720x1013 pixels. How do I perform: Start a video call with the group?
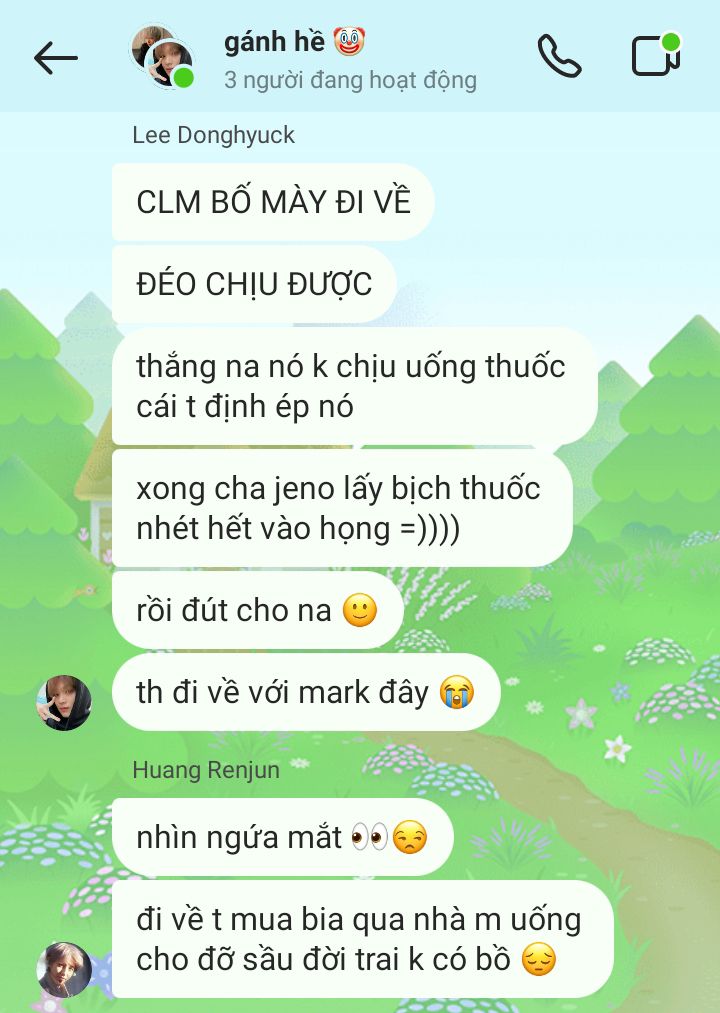pyautogui.click(x=655, y=56)
